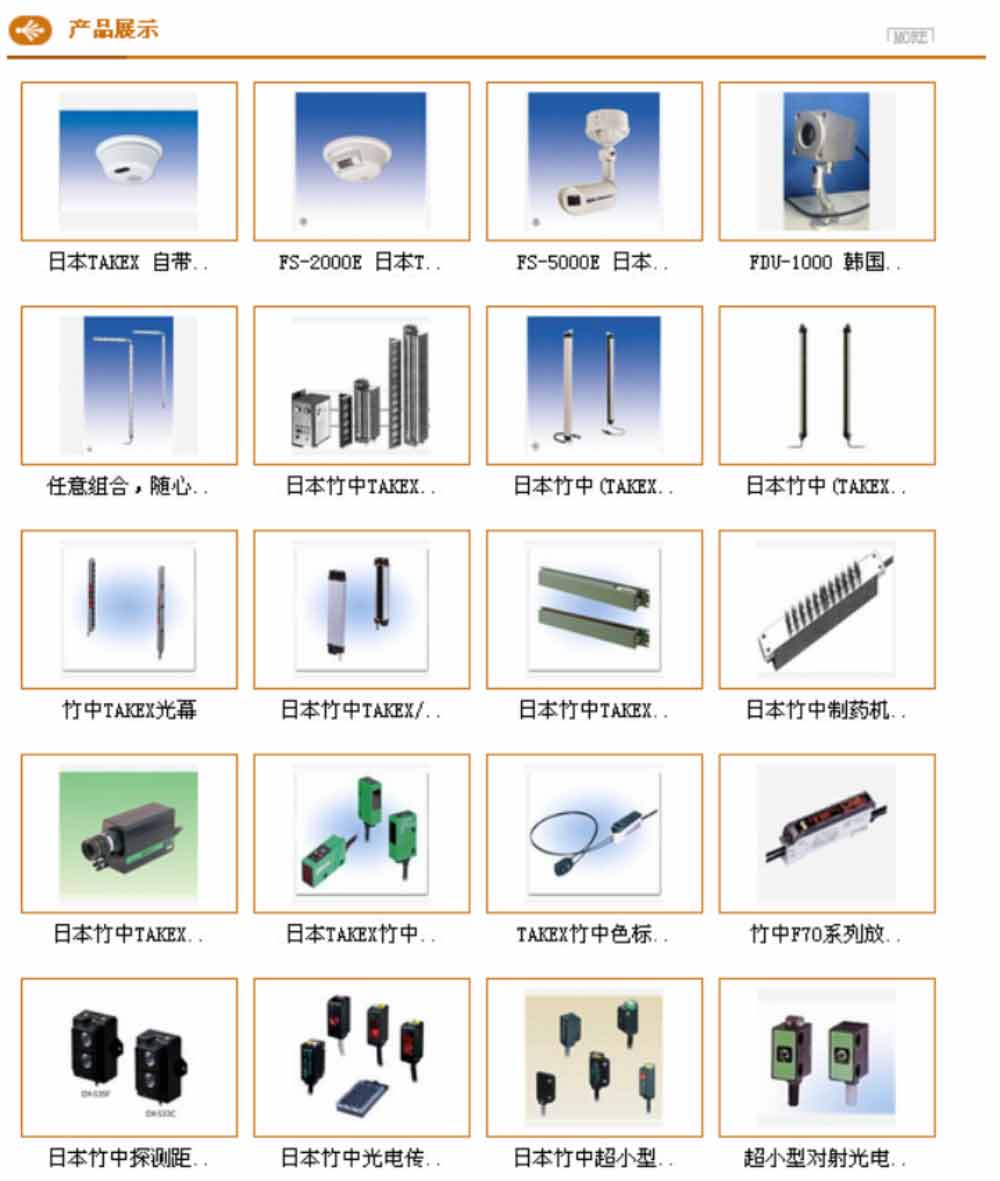Open the 竹中TAKEX光幕 product
Screen dimensions: 1000x1181
[x=129, y=609]
